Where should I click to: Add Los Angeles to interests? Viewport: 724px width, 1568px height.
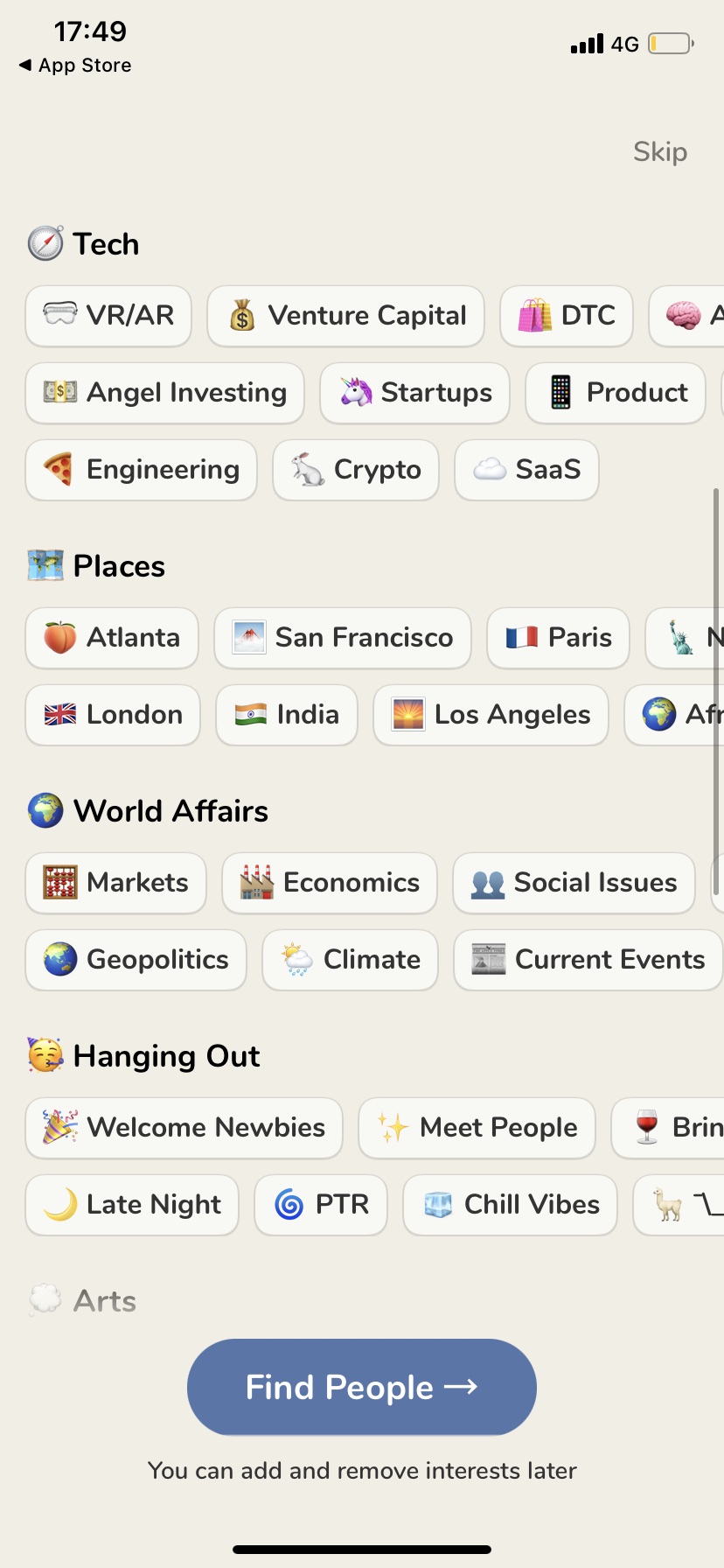(x=491, y=715)
